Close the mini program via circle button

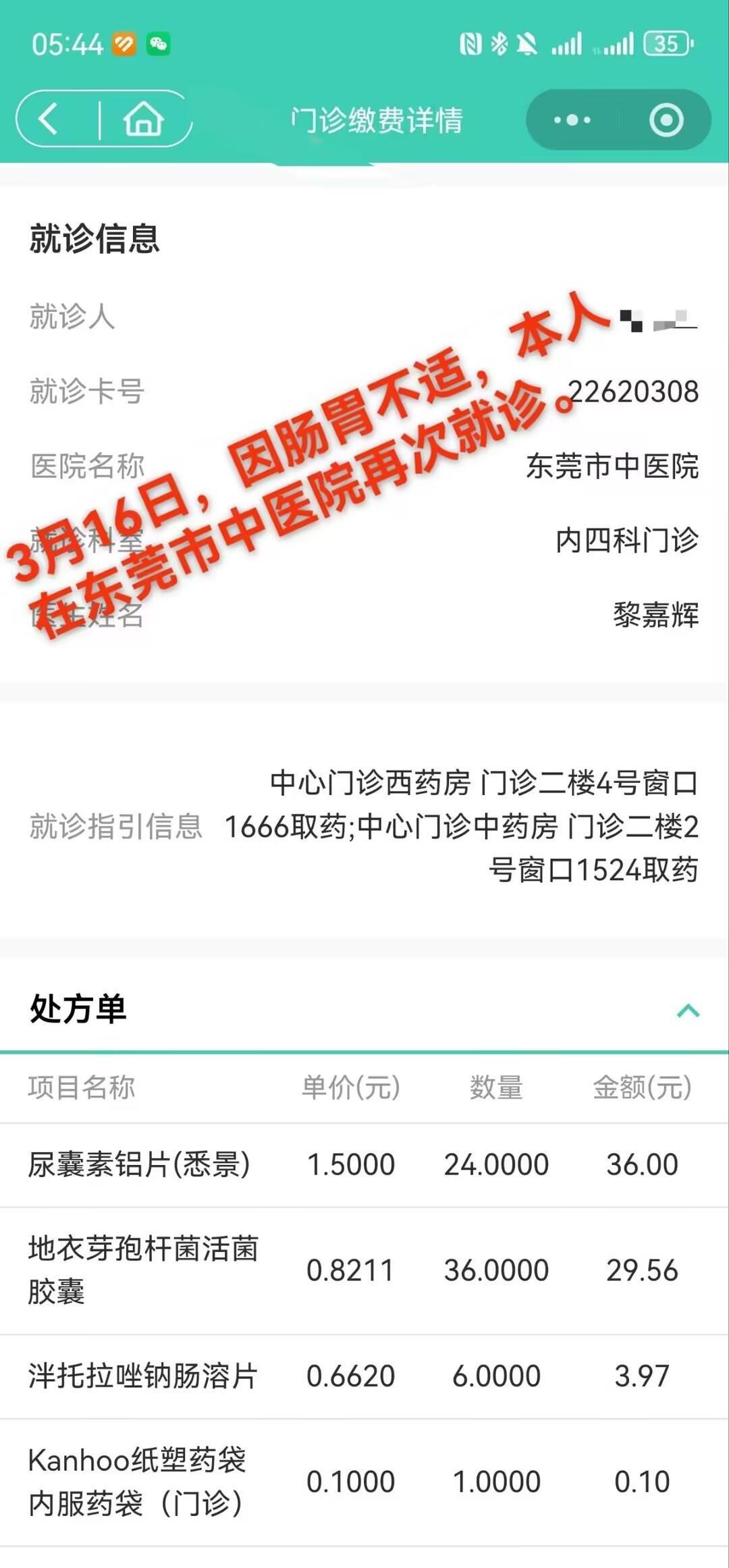(x=666, y=120)
